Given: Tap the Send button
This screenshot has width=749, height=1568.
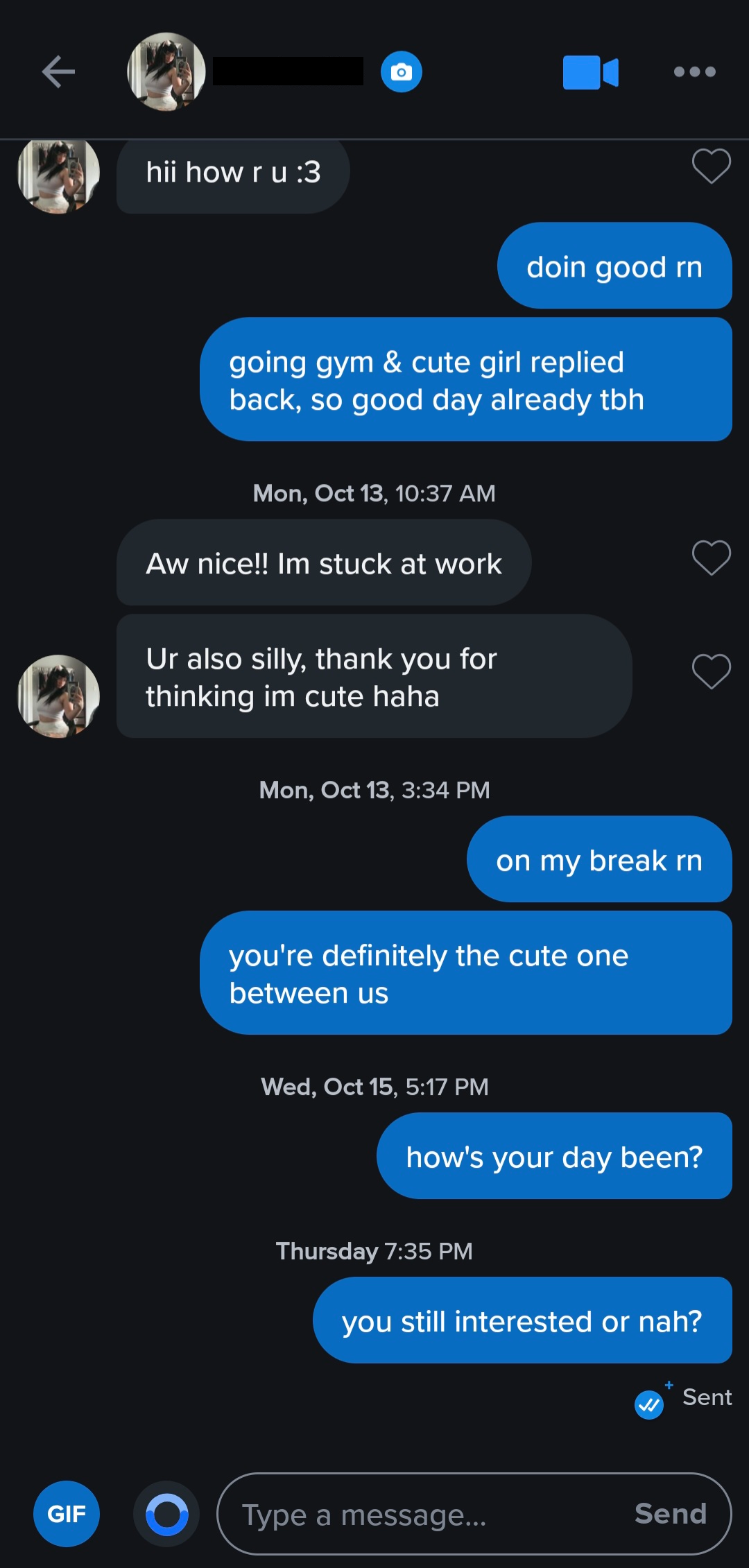Looking at the screenshot, I should (670, 1513).
